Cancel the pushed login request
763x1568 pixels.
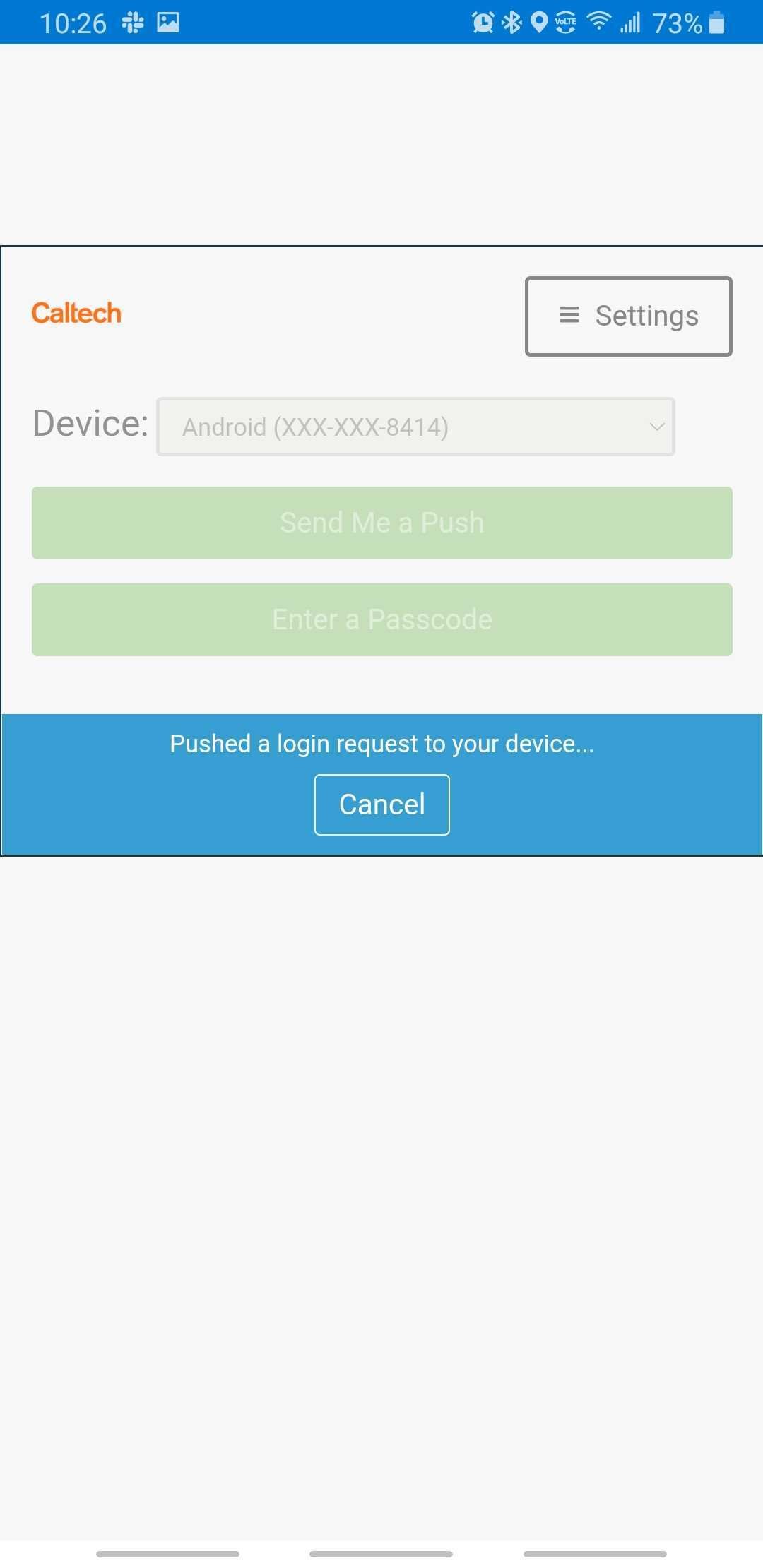(381, 804)
